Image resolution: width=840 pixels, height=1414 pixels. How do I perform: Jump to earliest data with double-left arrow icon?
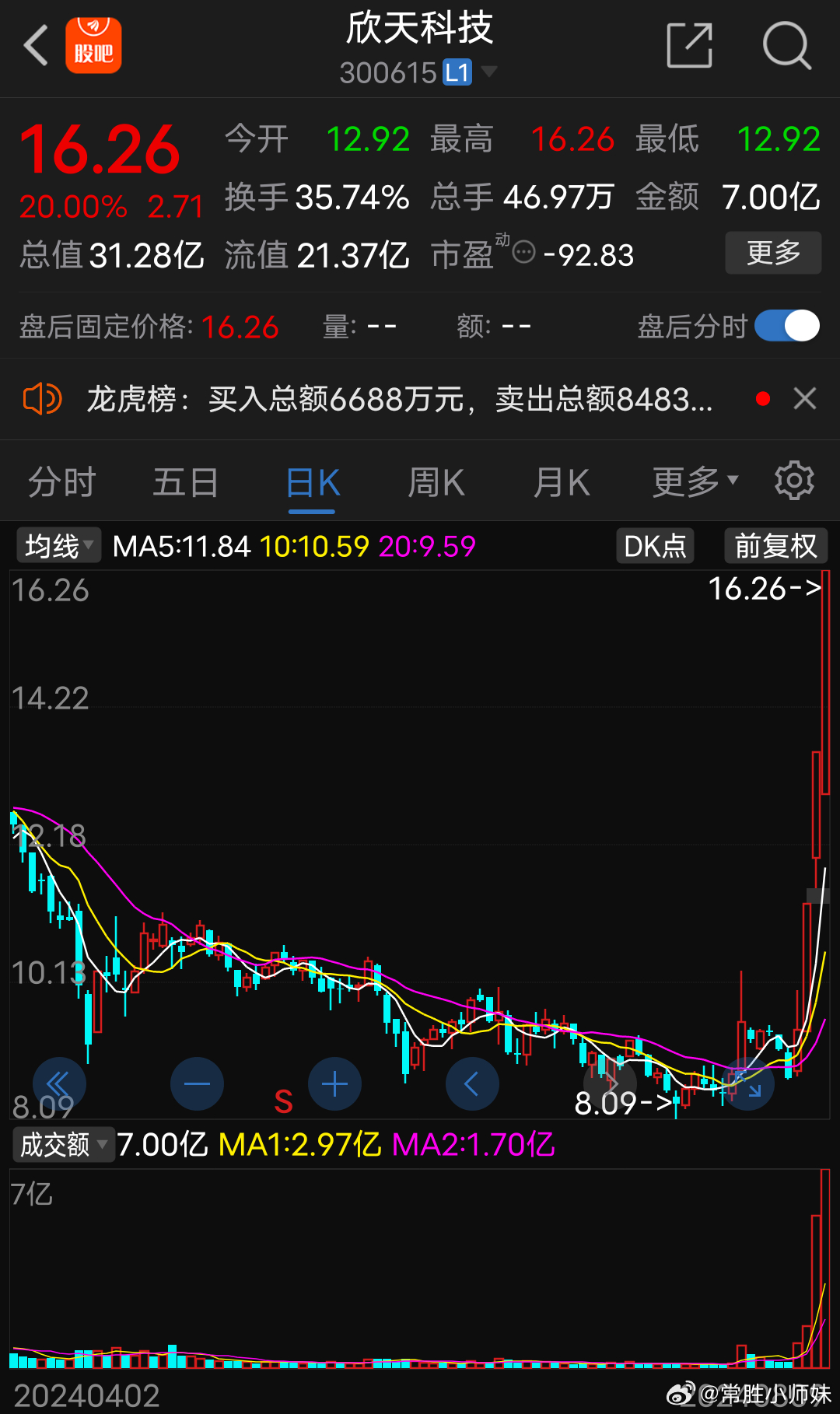[x=60, y=1083]
